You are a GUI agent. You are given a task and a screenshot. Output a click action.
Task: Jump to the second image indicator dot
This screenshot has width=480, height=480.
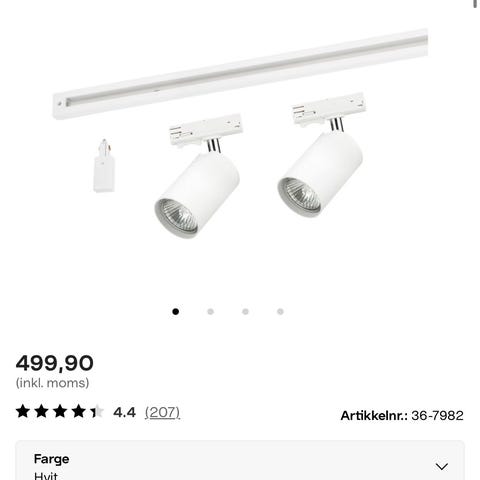(x=210, y=312)
